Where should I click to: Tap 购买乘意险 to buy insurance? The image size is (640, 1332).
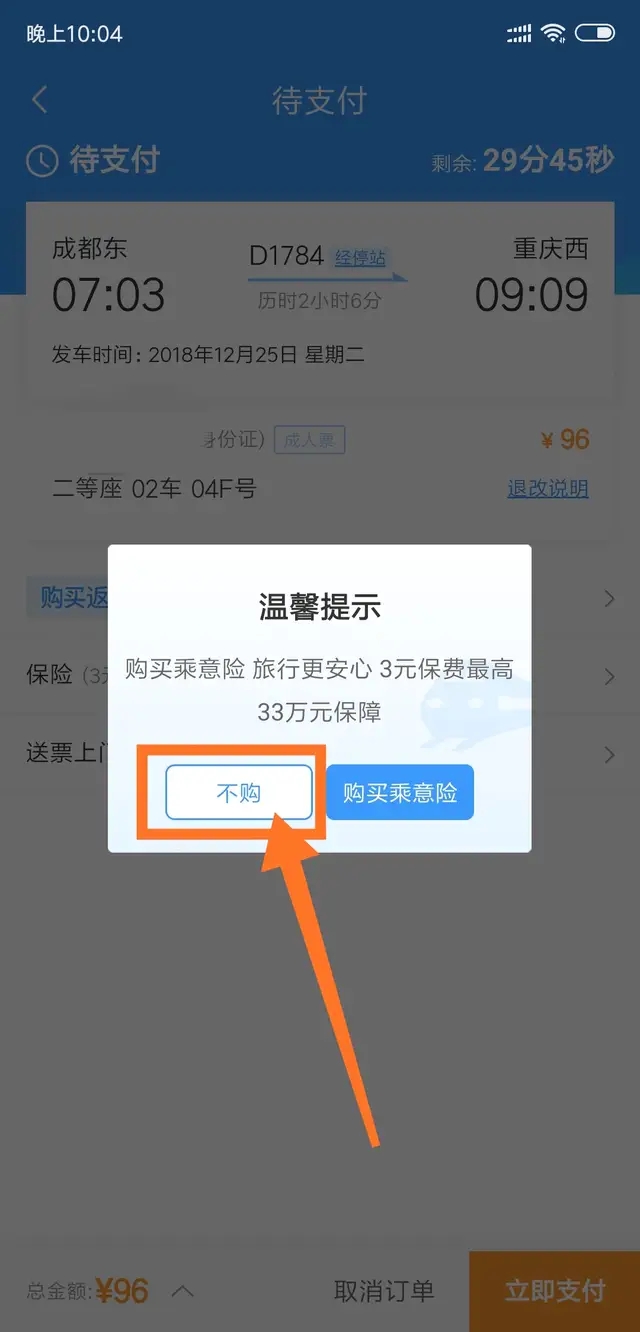tap(400, 793)
